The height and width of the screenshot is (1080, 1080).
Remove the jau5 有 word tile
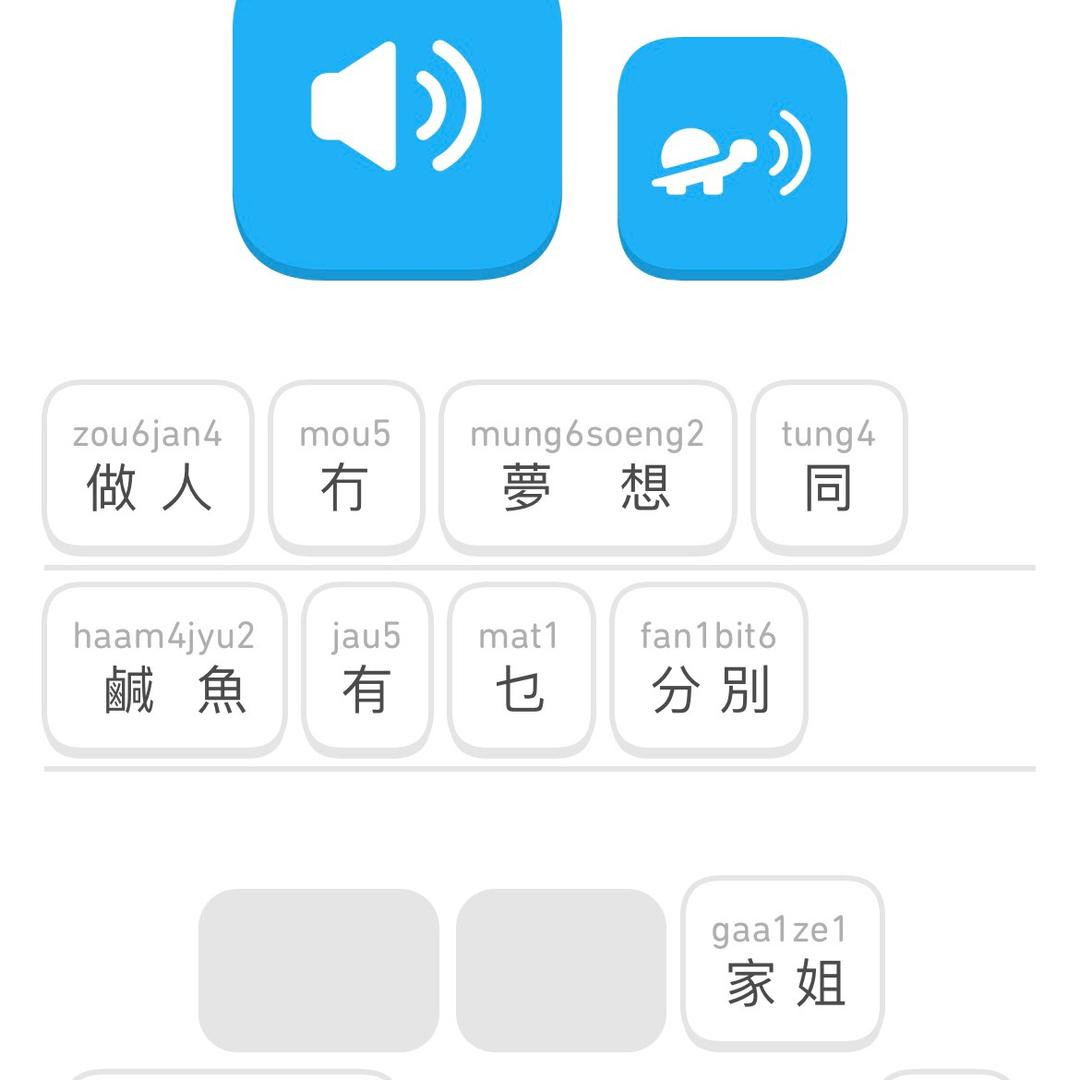[x=367, y=669]
